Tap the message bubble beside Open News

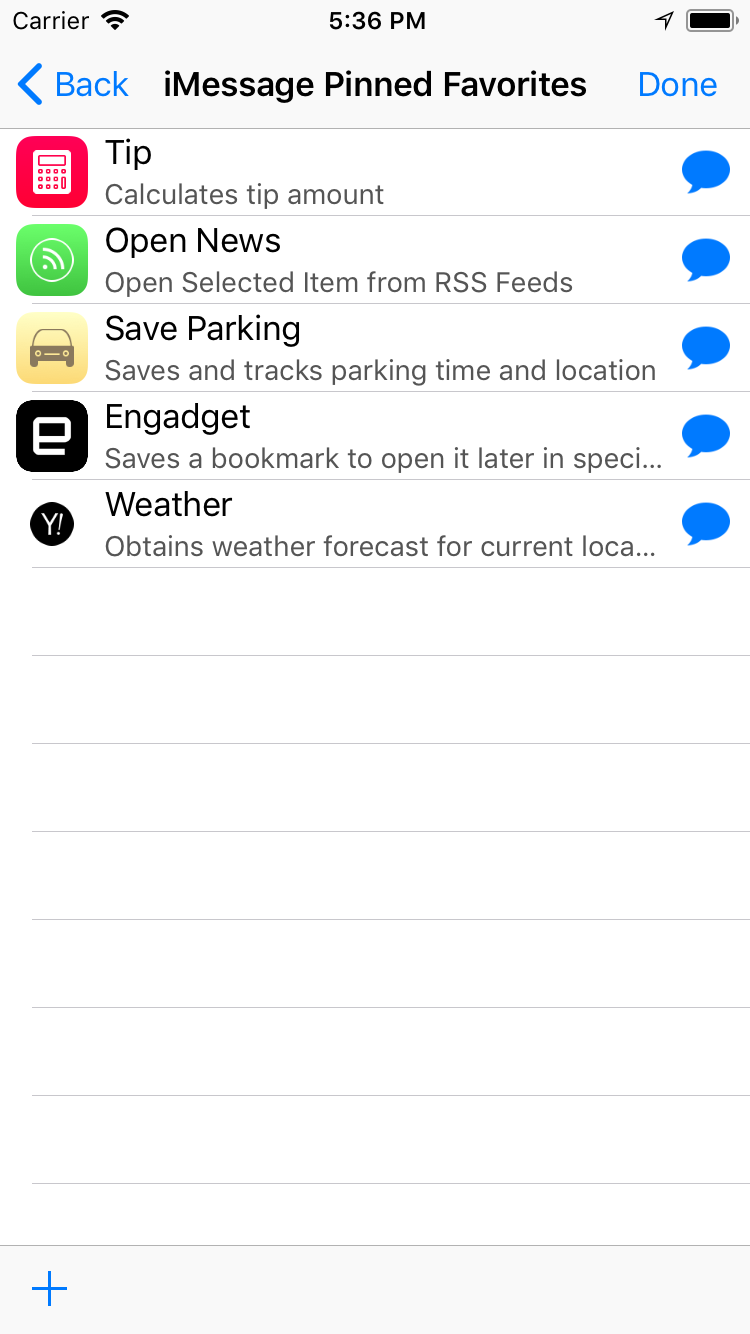[x=706, y=260]
